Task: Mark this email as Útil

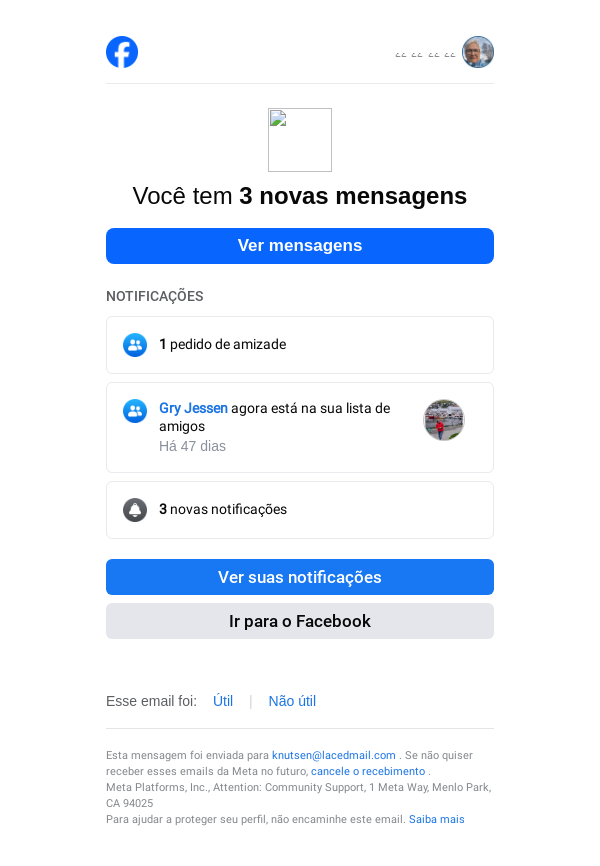Action: coord(223,701)
